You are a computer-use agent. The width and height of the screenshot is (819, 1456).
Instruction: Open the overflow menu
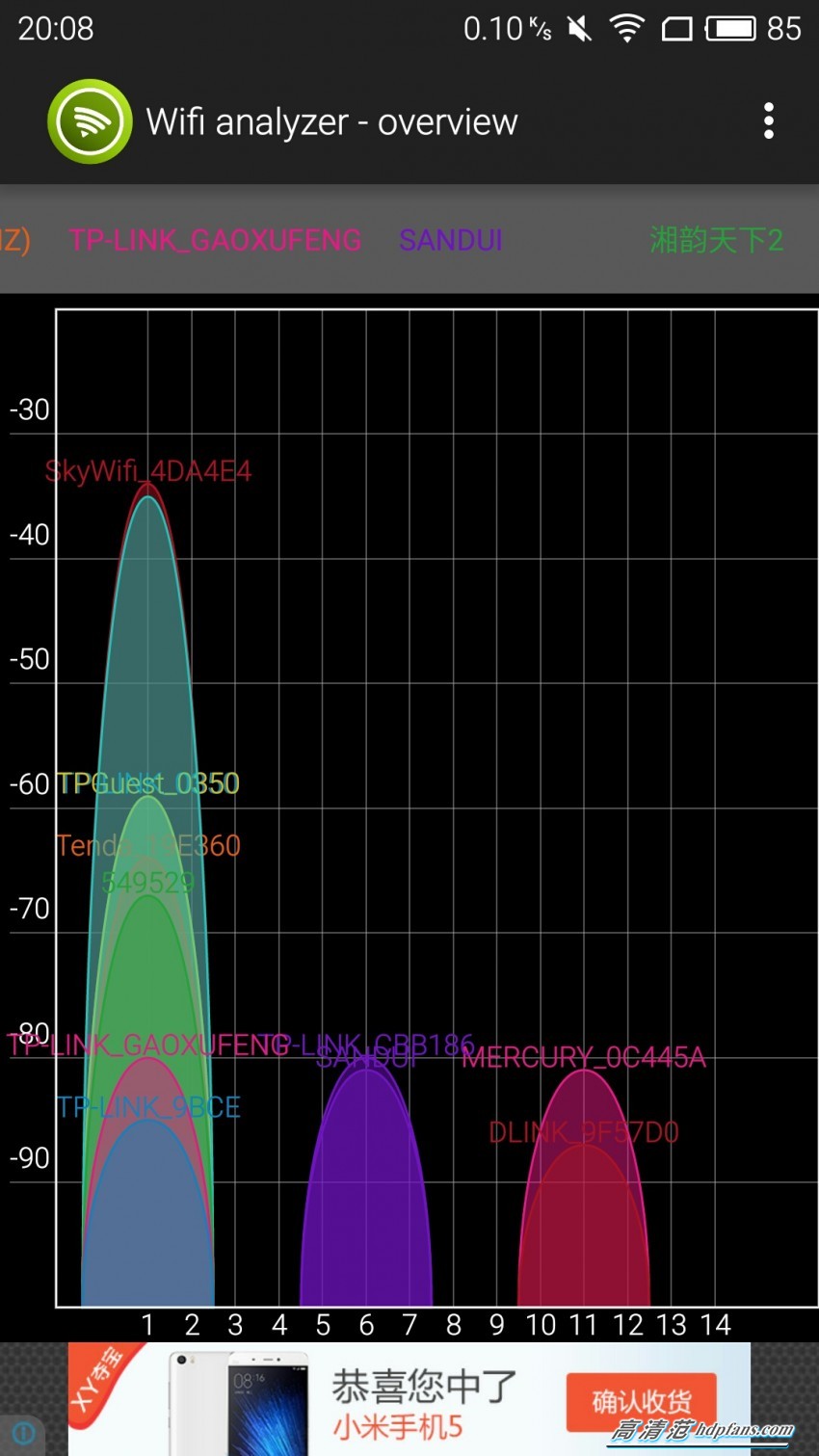click(768, 121)
